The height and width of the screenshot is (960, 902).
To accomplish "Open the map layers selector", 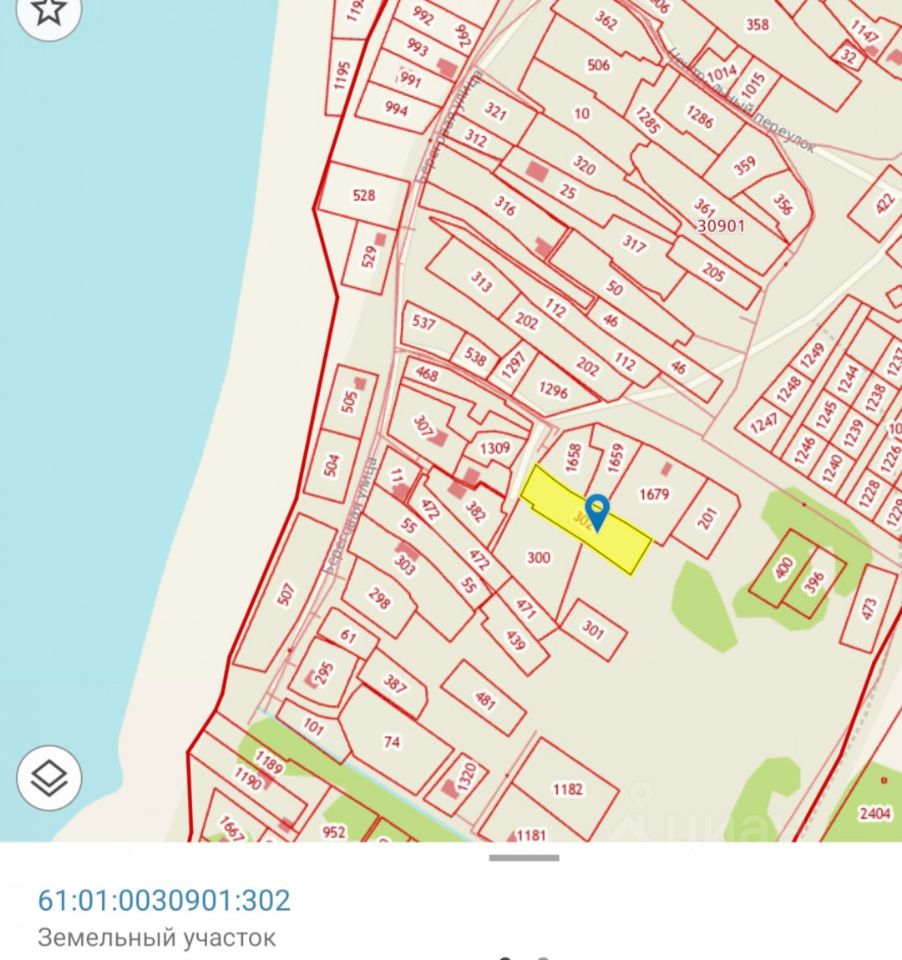I will tap(48, 776).
